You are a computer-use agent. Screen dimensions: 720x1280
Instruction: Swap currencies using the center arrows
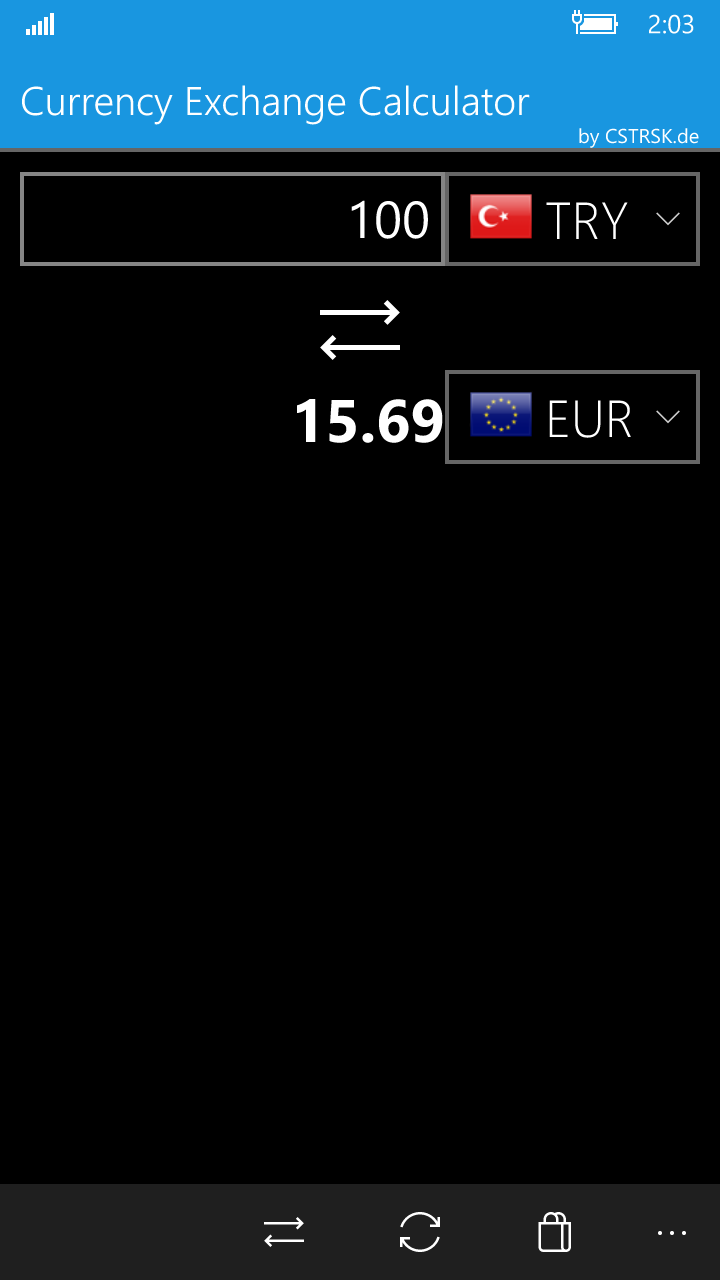[x=360, y=330]
